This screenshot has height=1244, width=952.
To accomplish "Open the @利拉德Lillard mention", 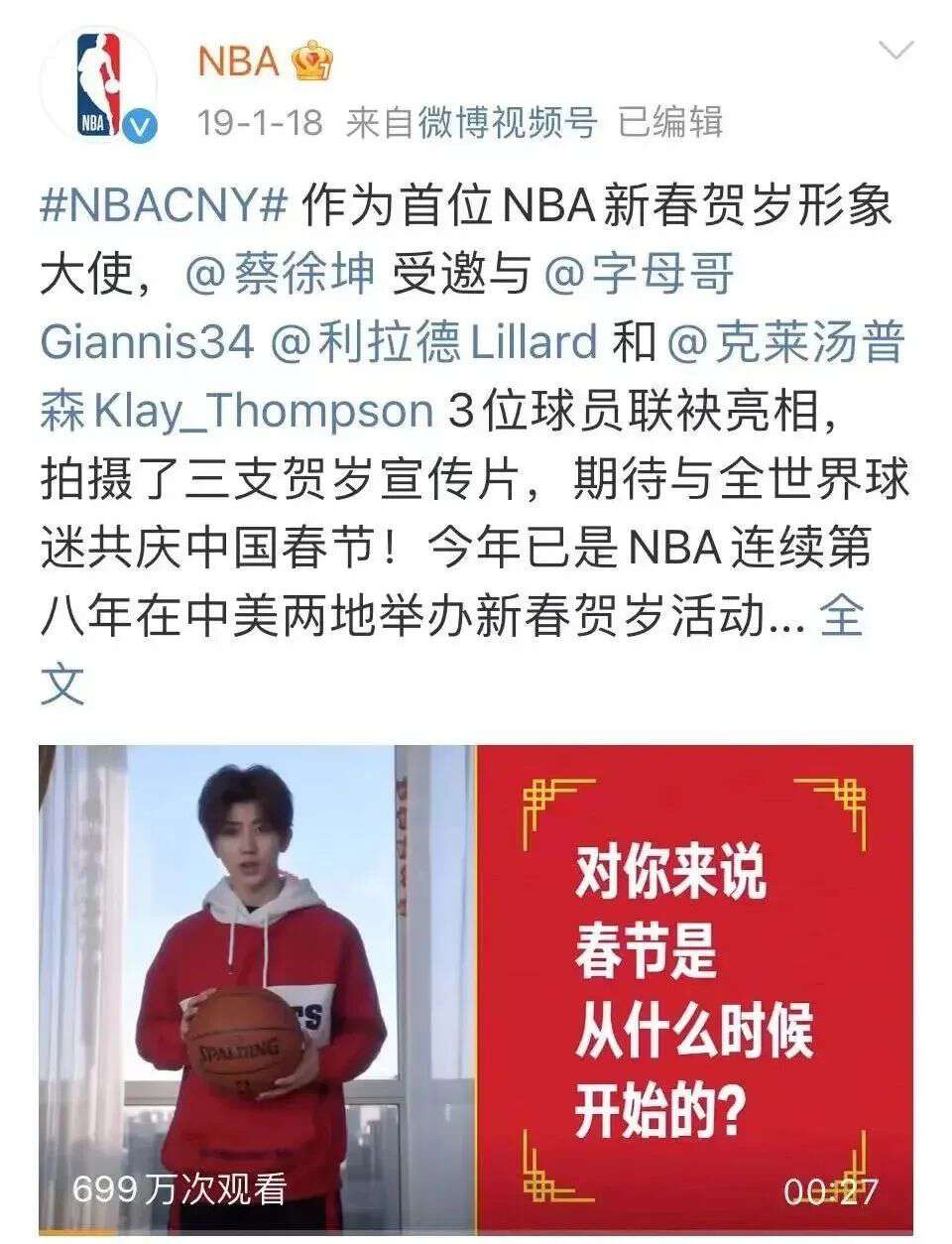I will pos(433,341).
